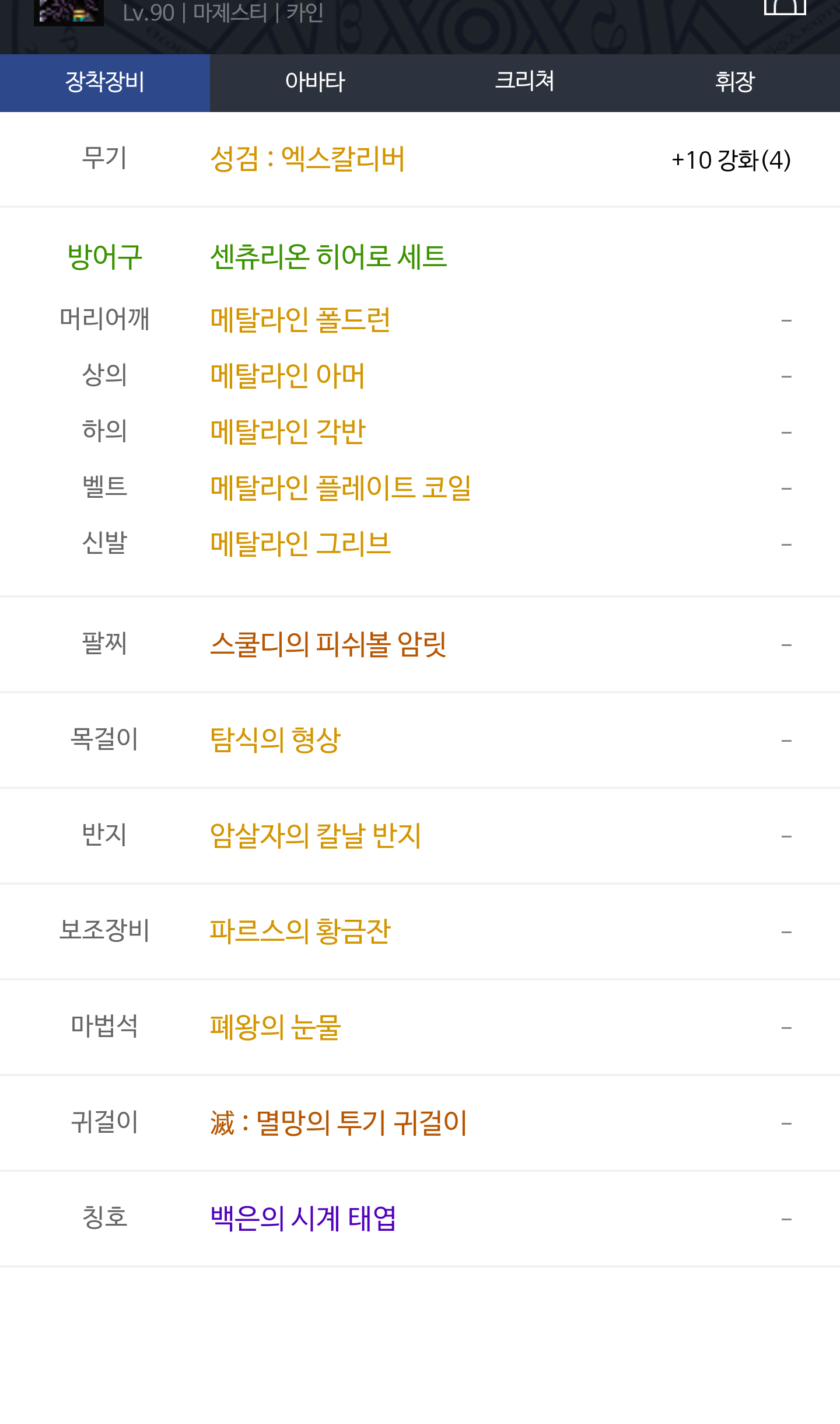Open 메탈라인 폴드런 shoulder item
The width and height of the screenshot is (840, 1424).
click(300, 320)
